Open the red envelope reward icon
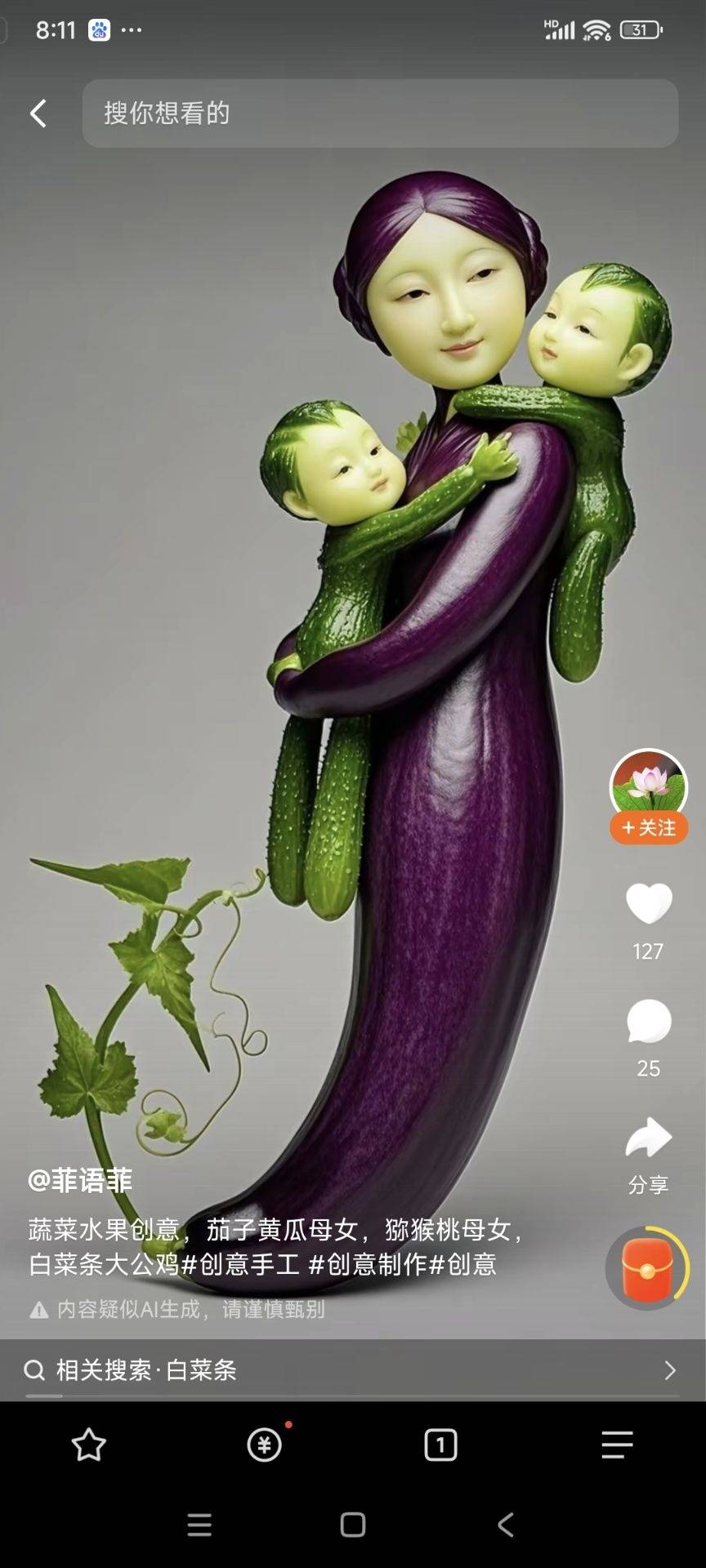 click(x=647, y=1268)
